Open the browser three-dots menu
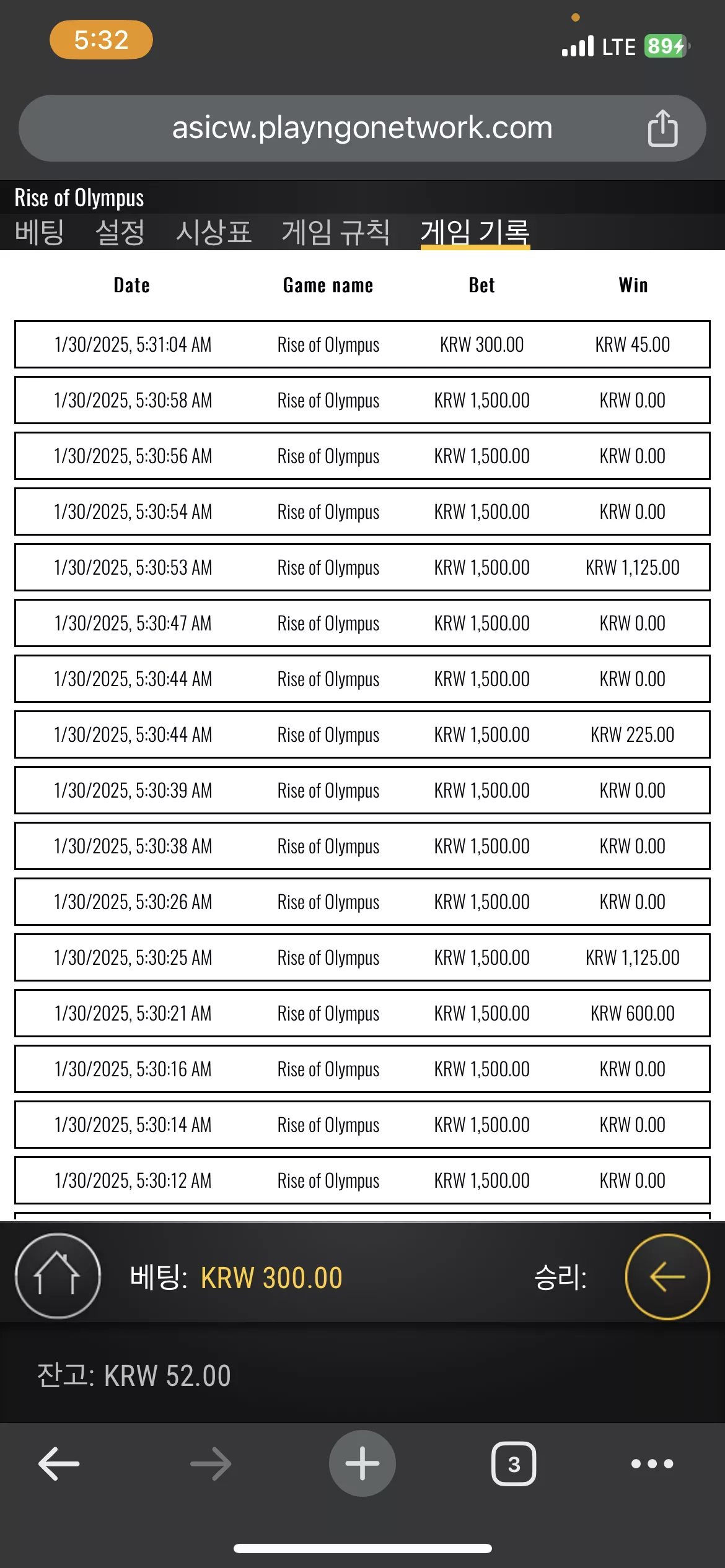Viewport: 725px width, 1568px height. coord(652,1463)
